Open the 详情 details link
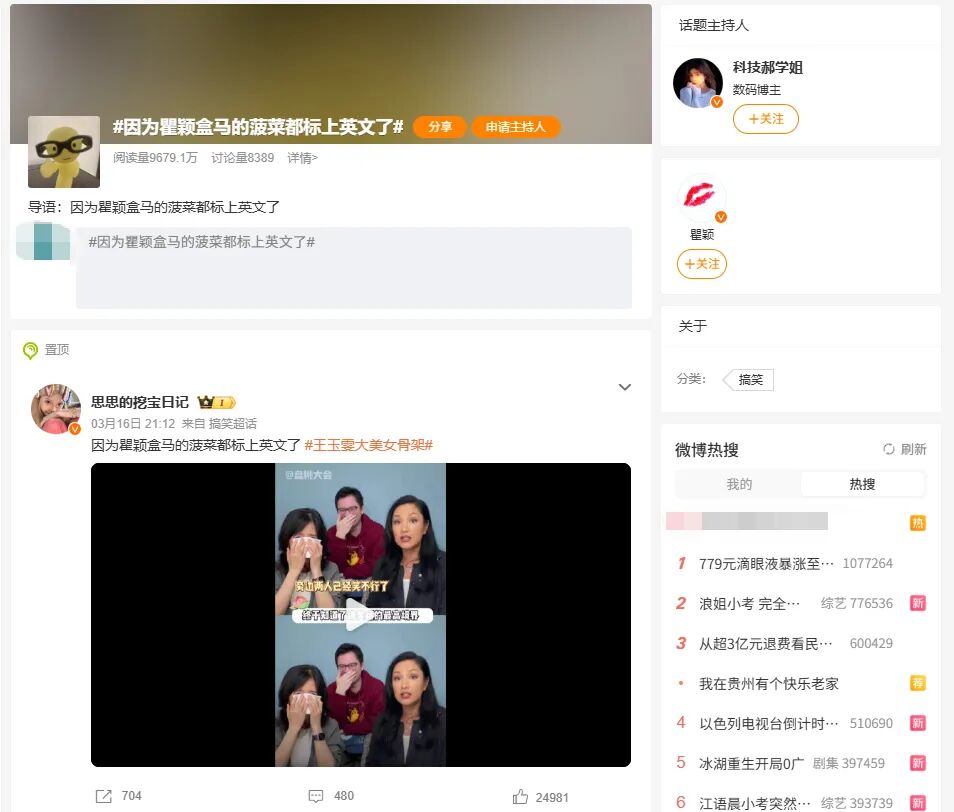The height and width of the screenshot is (812, 954). pyautogui.click(x=302, y=158)
